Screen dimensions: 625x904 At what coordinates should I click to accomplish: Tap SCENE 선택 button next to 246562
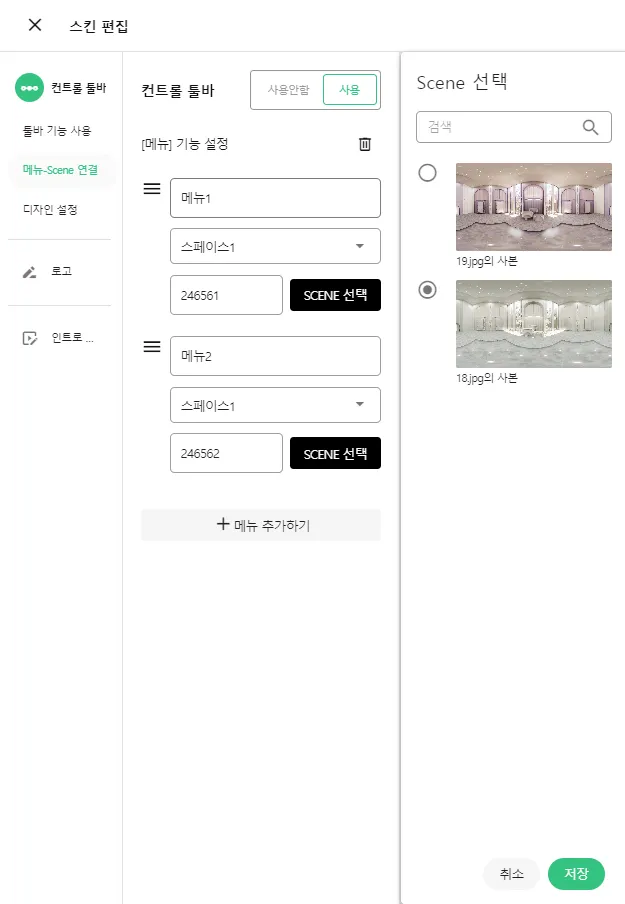point(335,453)
